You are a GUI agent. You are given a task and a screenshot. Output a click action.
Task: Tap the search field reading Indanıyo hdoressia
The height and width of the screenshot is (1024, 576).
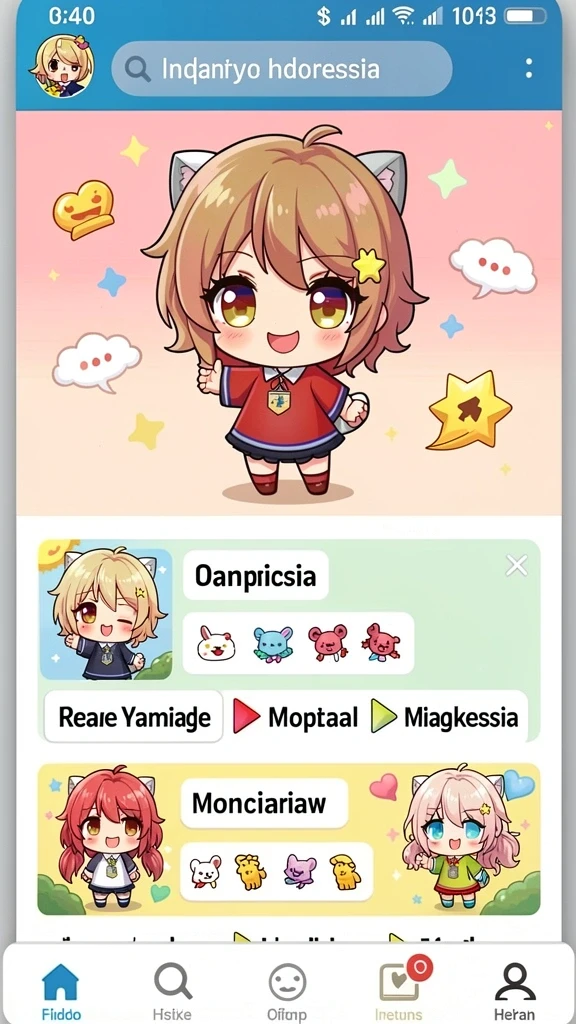281,69
